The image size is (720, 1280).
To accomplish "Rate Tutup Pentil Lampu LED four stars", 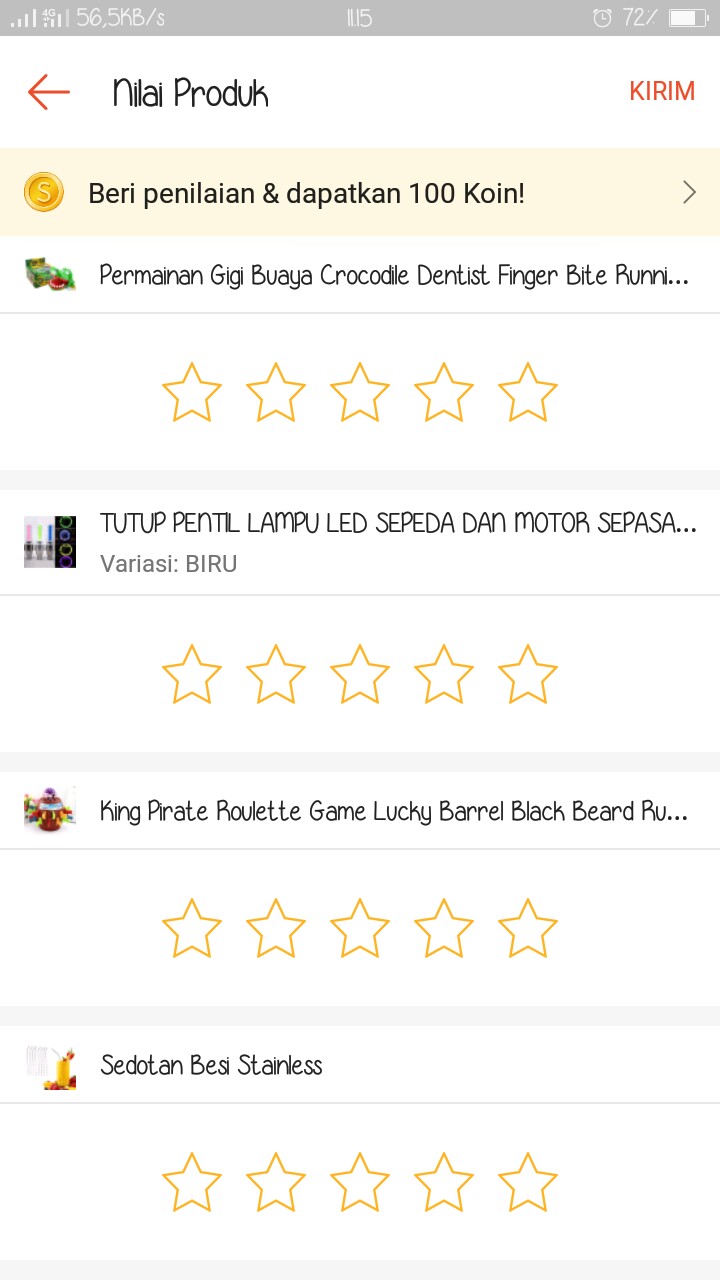I will [443, 674].
